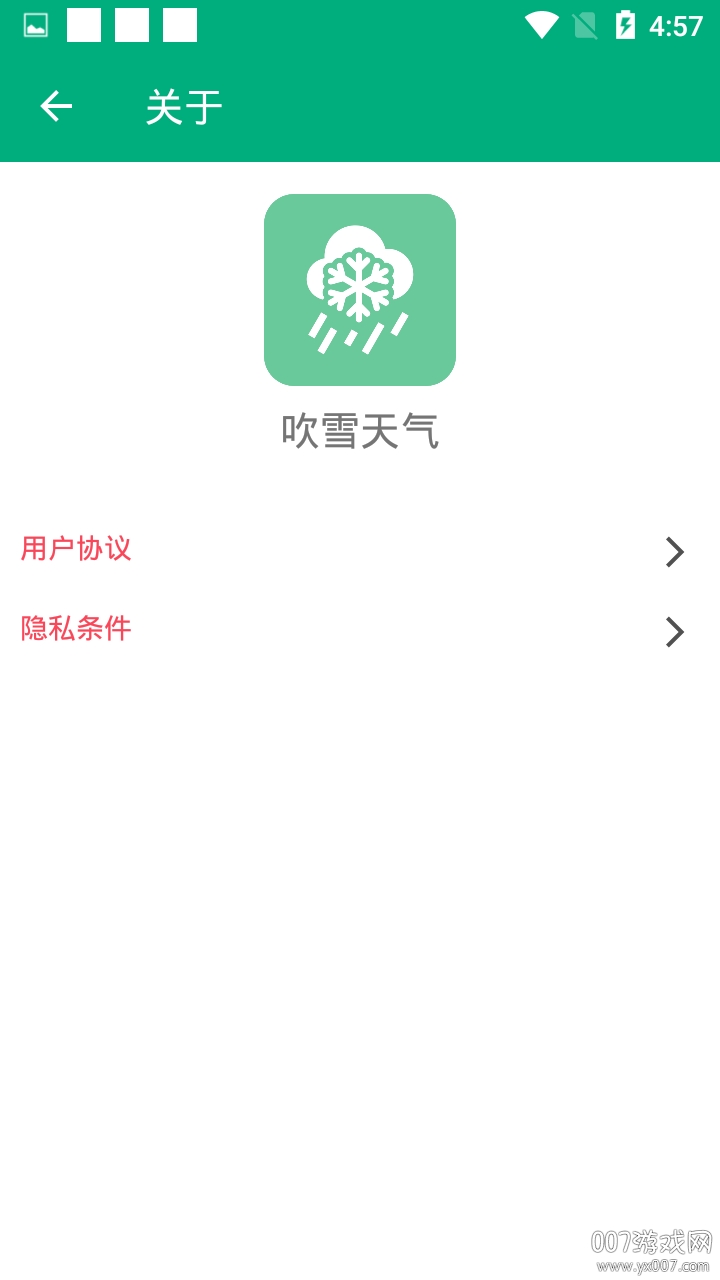
Task: Go back from the 关于 page
Action: 56,106
